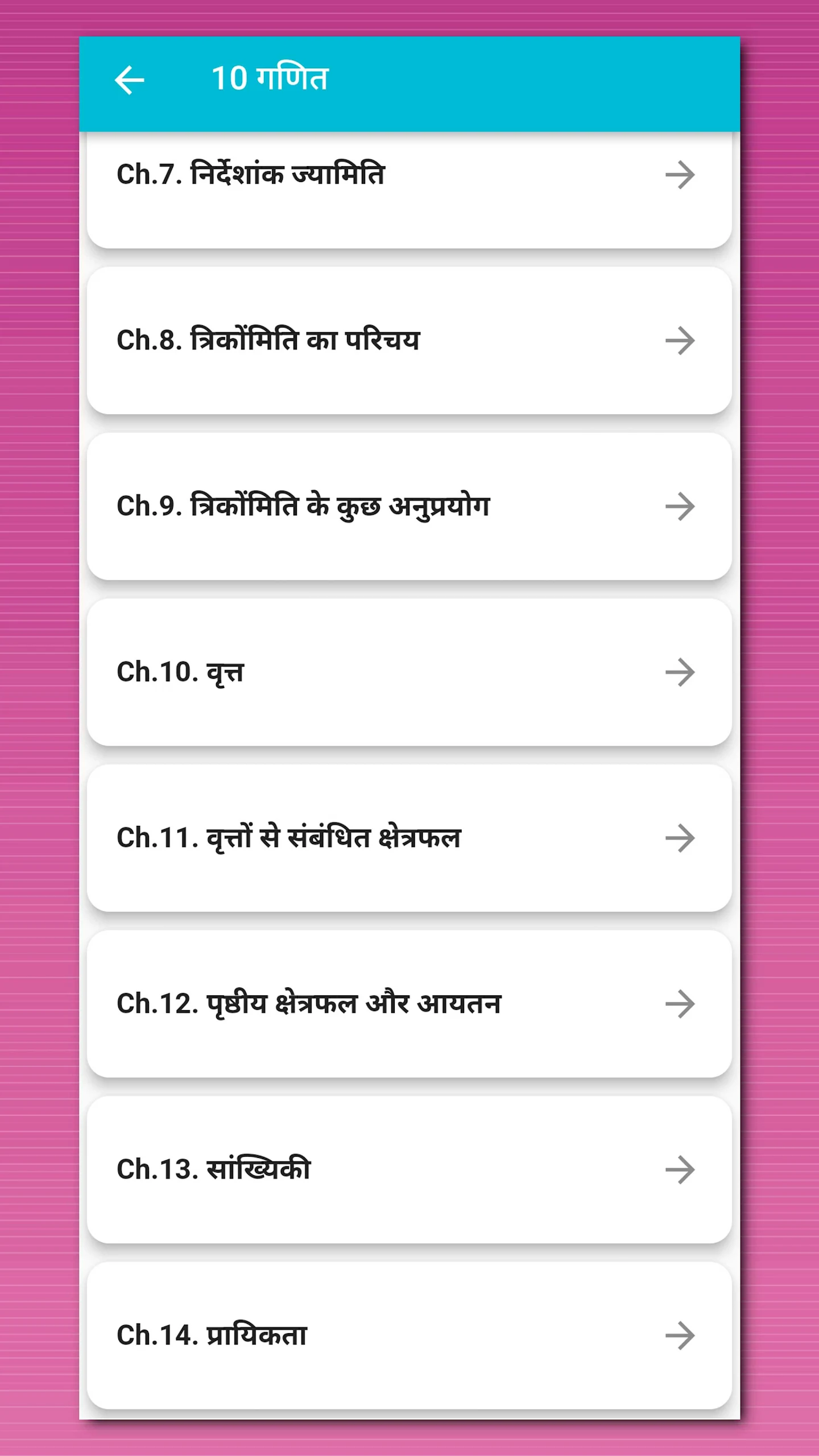Open chapter Ch.10. वृत्त
The width and height of the screenshot is (819, 1456).
pyautogui.click(x=408, y=672)
